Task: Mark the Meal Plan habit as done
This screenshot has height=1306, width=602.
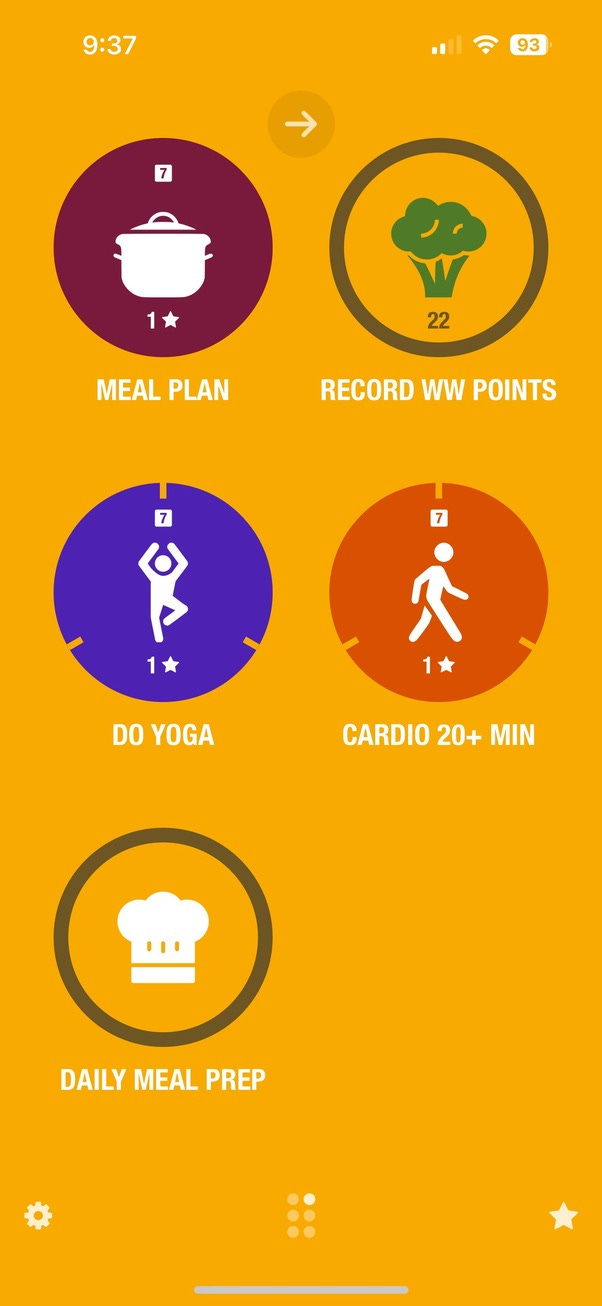Action: point(163,247)
